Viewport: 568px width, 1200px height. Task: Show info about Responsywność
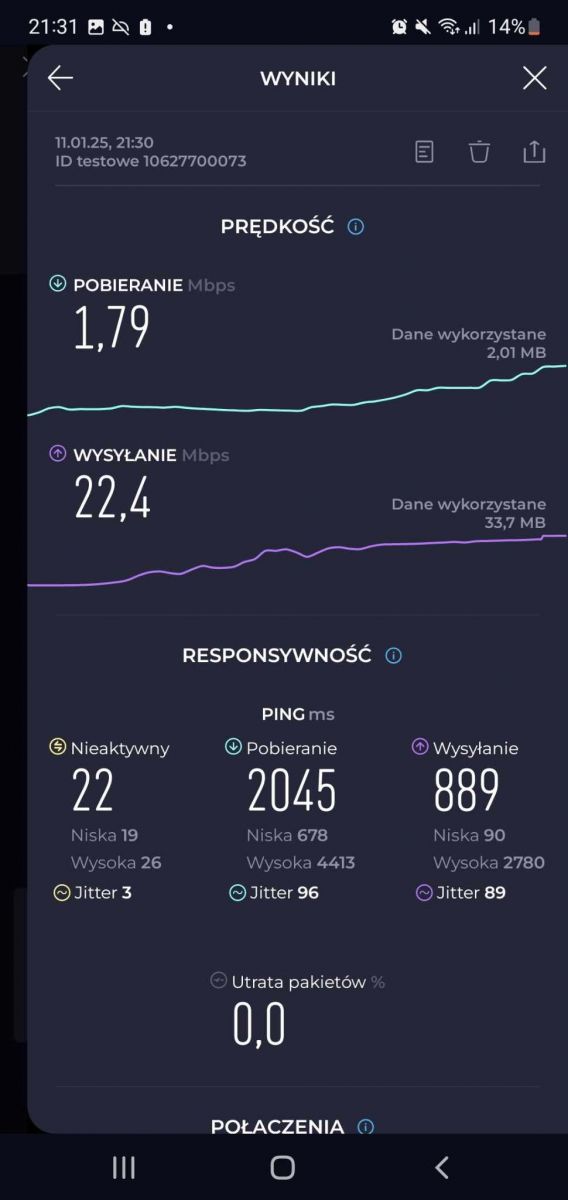(394, 656)
